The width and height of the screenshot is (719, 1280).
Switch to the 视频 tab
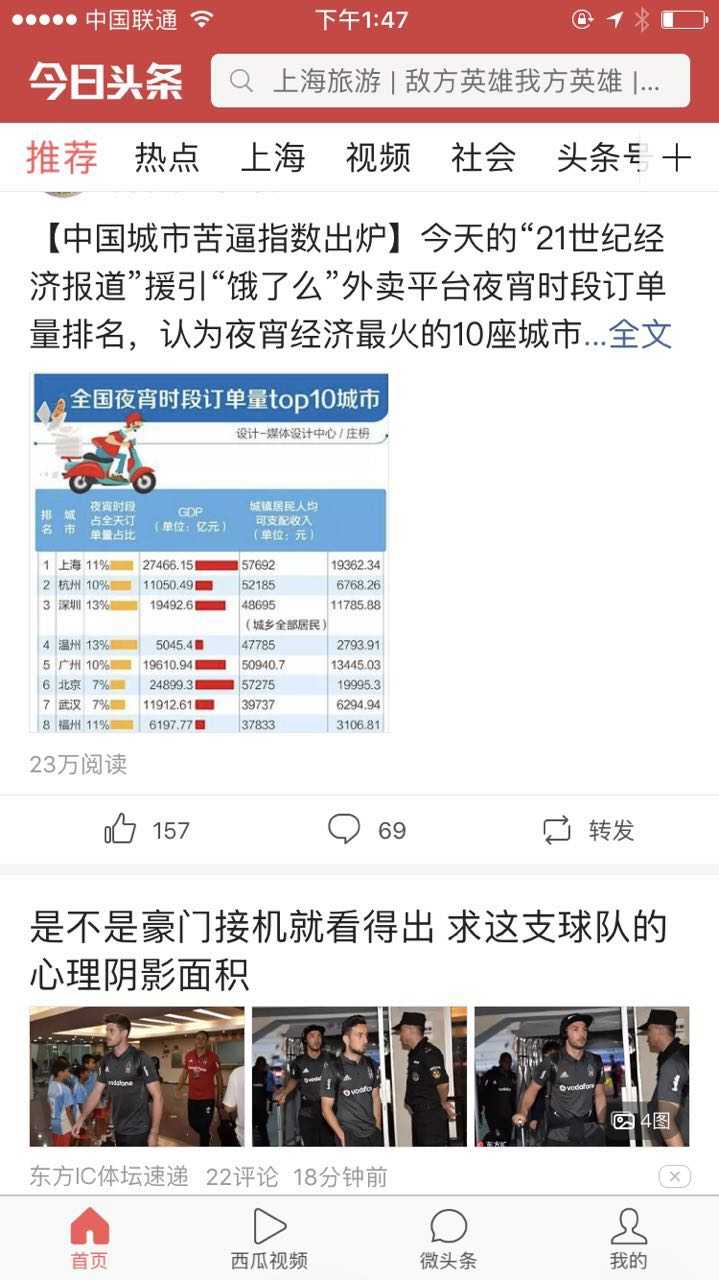[x=378, y=157]
